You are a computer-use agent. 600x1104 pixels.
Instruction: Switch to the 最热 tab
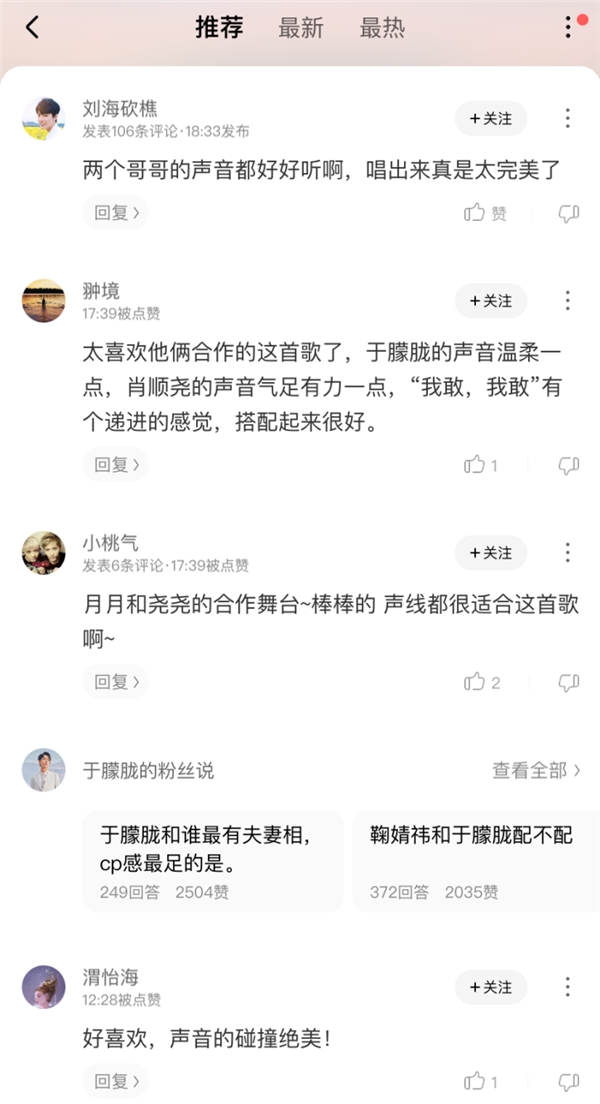pos(382,28)
